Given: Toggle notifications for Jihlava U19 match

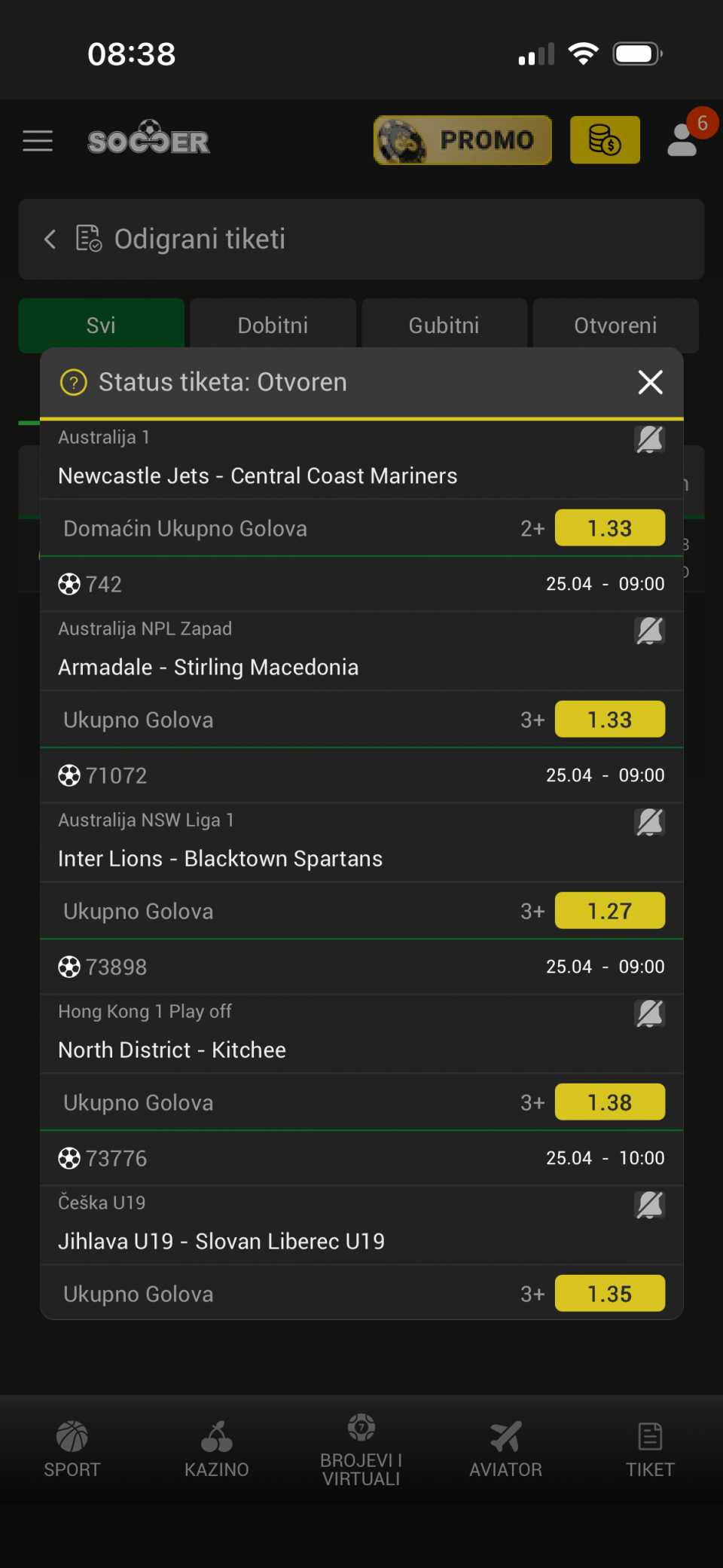Looking at the screenshot, I should coord(649,1205).
